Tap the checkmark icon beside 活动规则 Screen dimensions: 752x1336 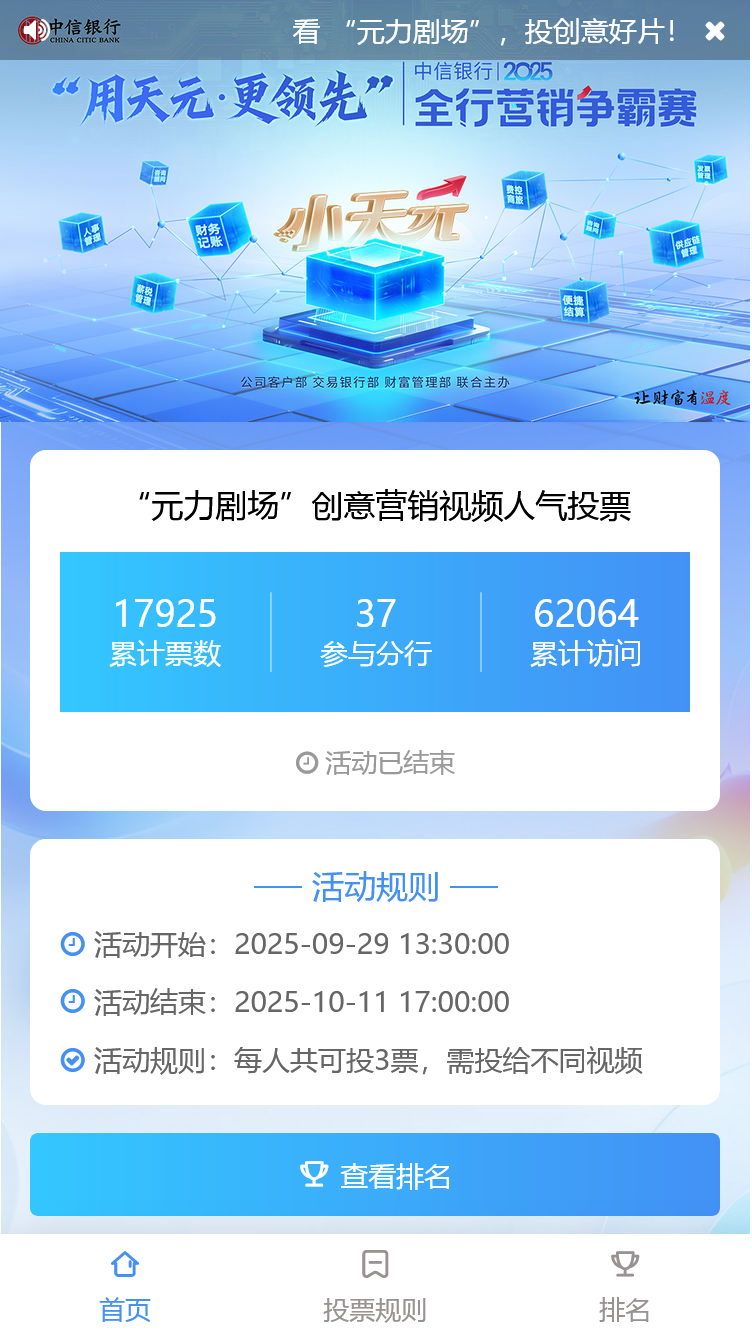71,1058
